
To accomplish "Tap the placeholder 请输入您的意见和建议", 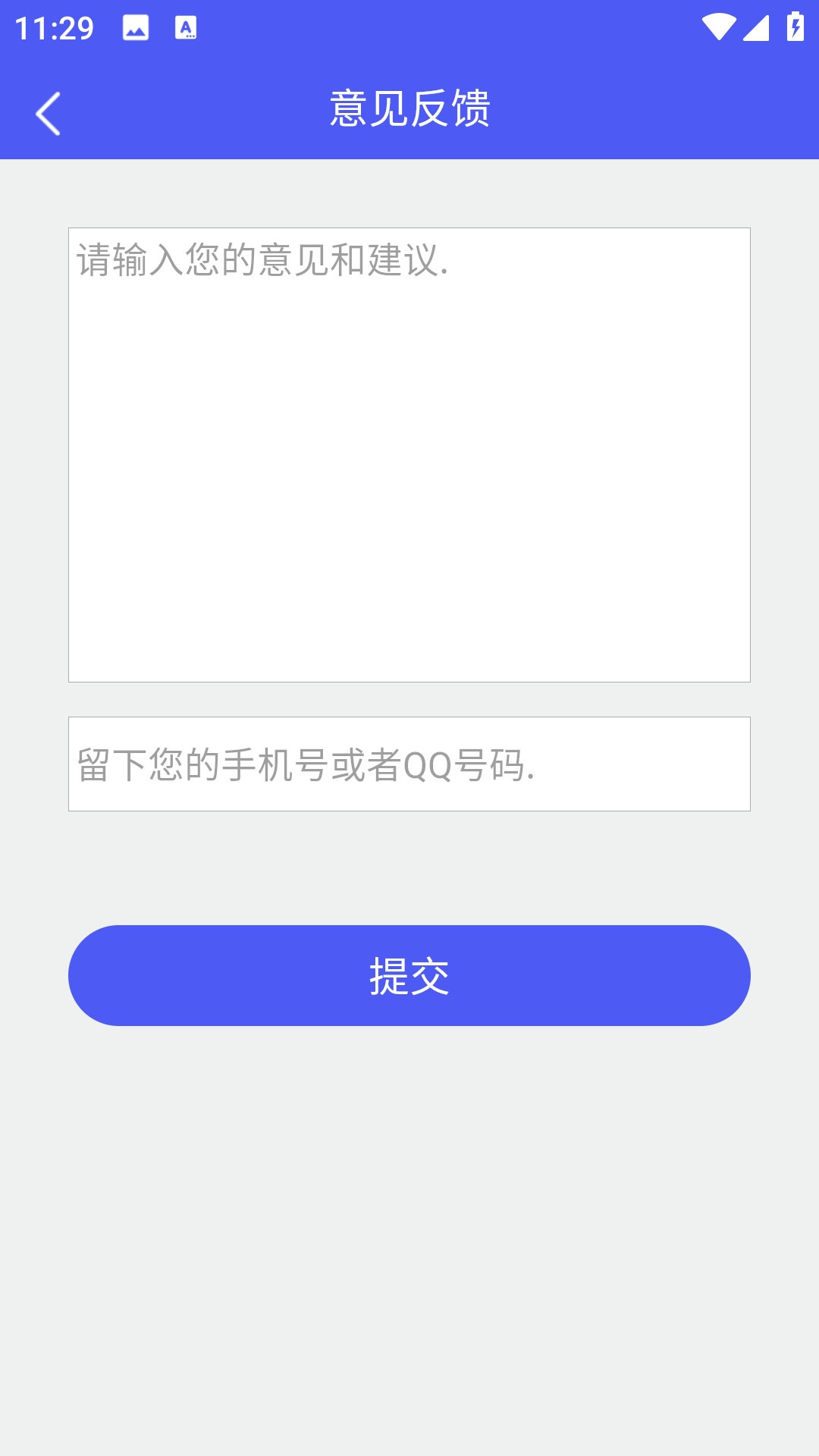I will coord(260,262).
